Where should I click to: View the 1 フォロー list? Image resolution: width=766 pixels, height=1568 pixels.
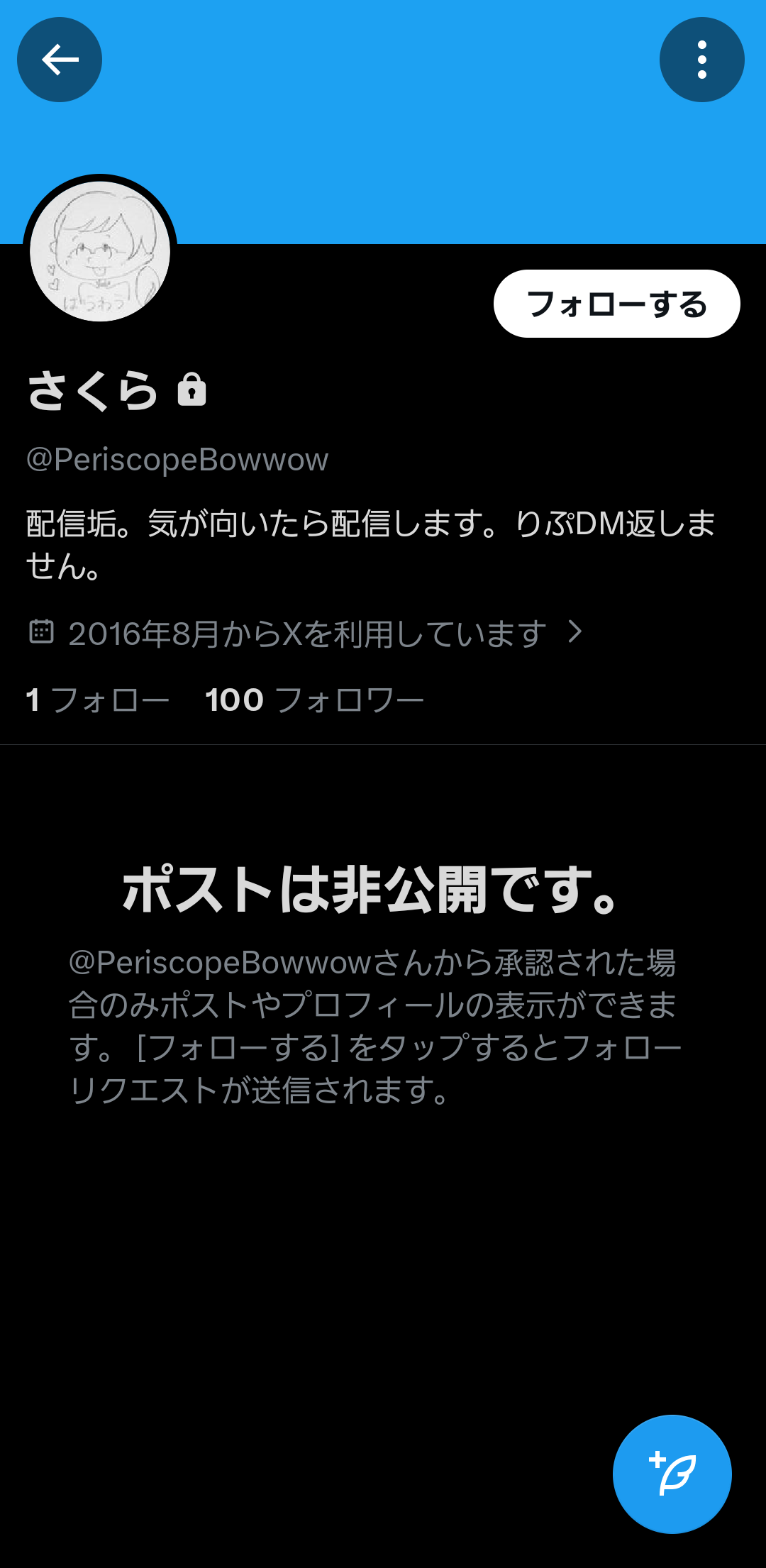click(97, 700)
